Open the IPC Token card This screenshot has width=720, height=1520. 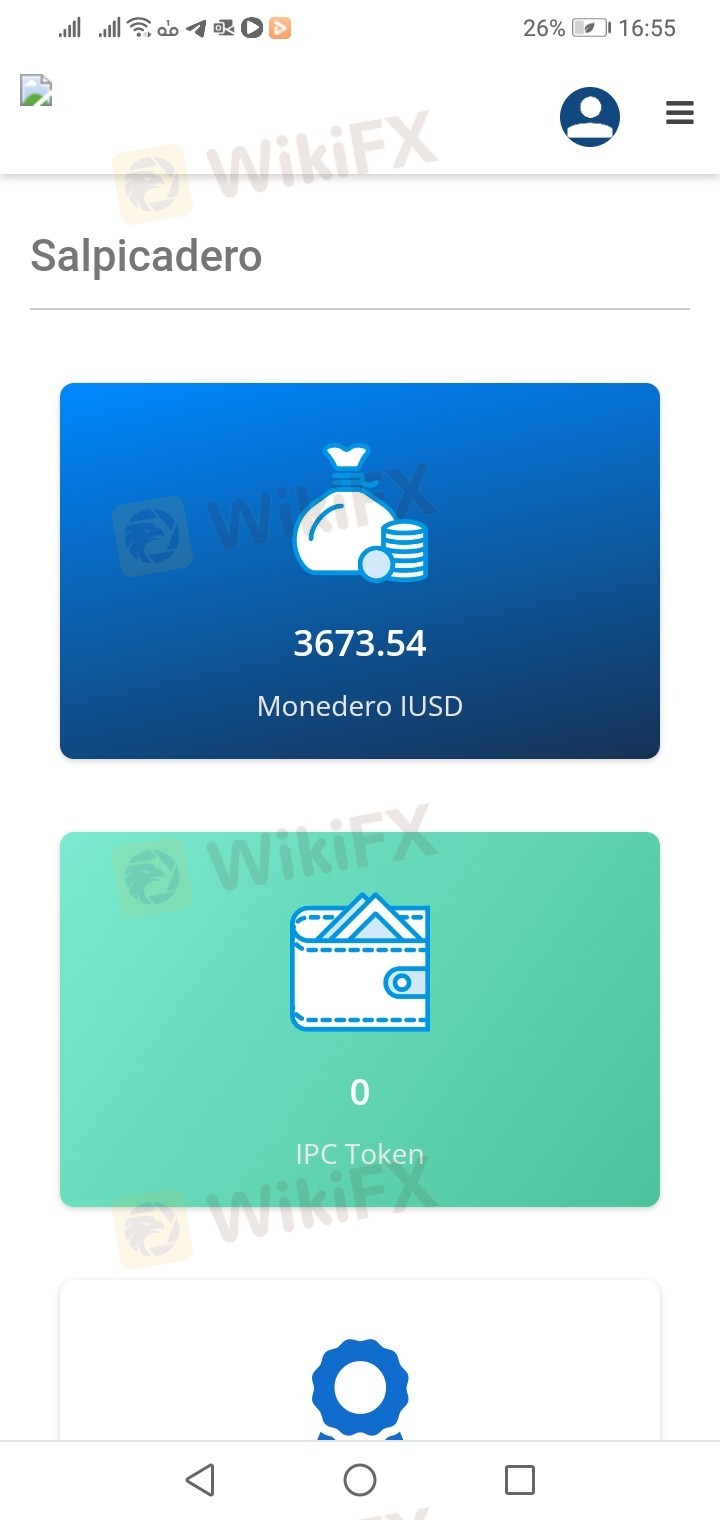coord(360,1018)
